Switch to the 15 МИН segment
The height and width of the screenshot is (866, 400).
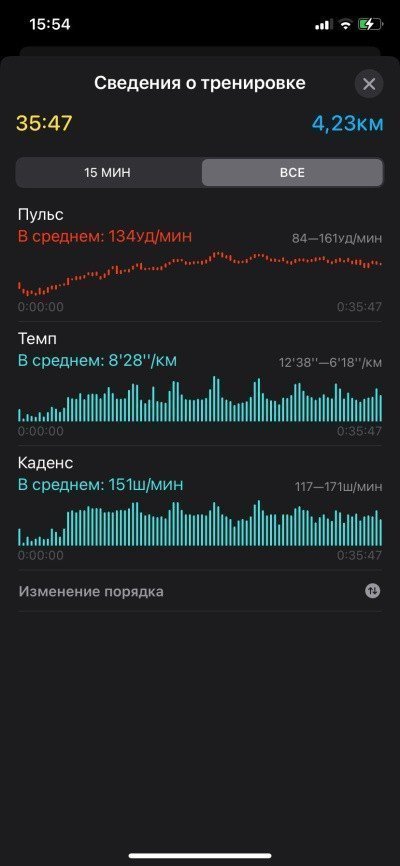108,172
